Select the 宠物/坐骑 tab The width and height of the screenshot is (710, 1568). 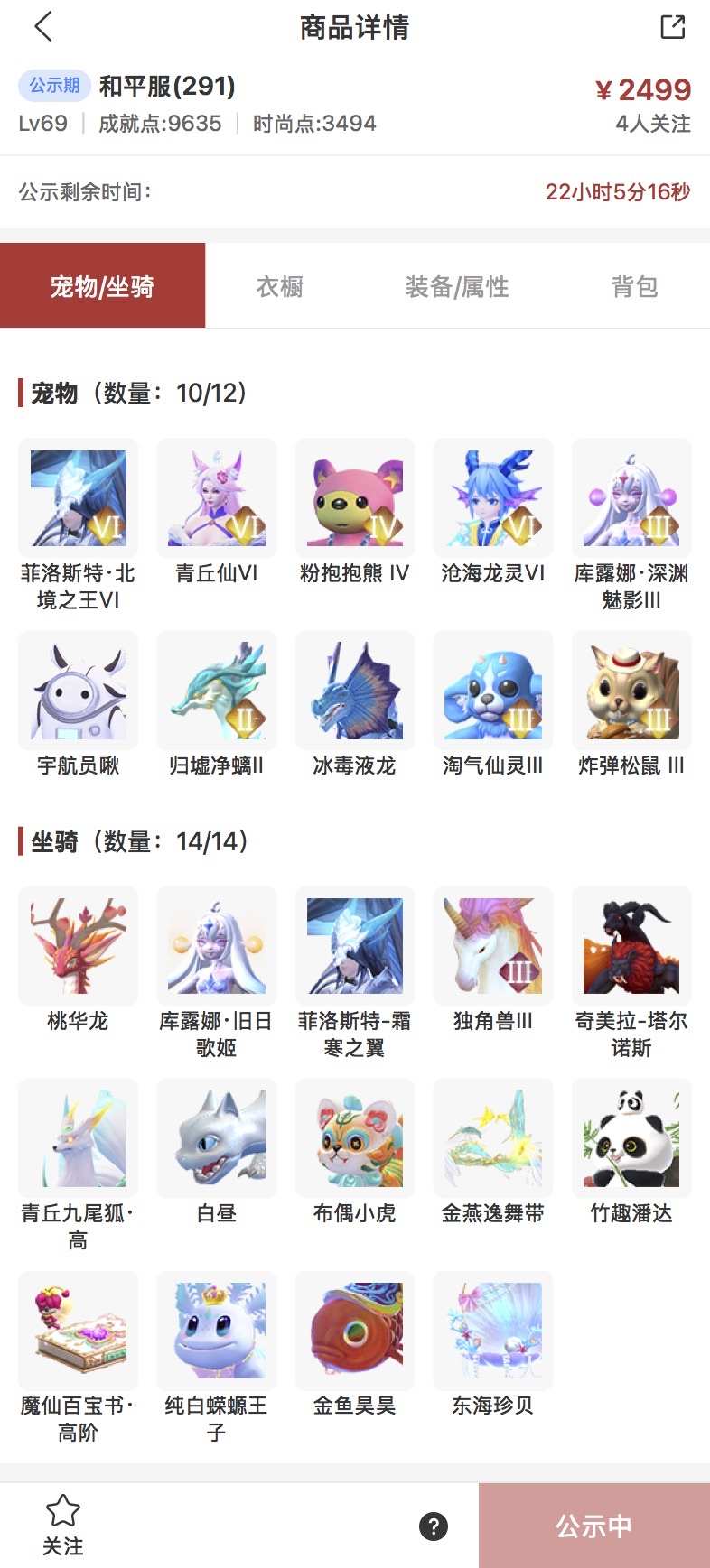tap(102, 286)
